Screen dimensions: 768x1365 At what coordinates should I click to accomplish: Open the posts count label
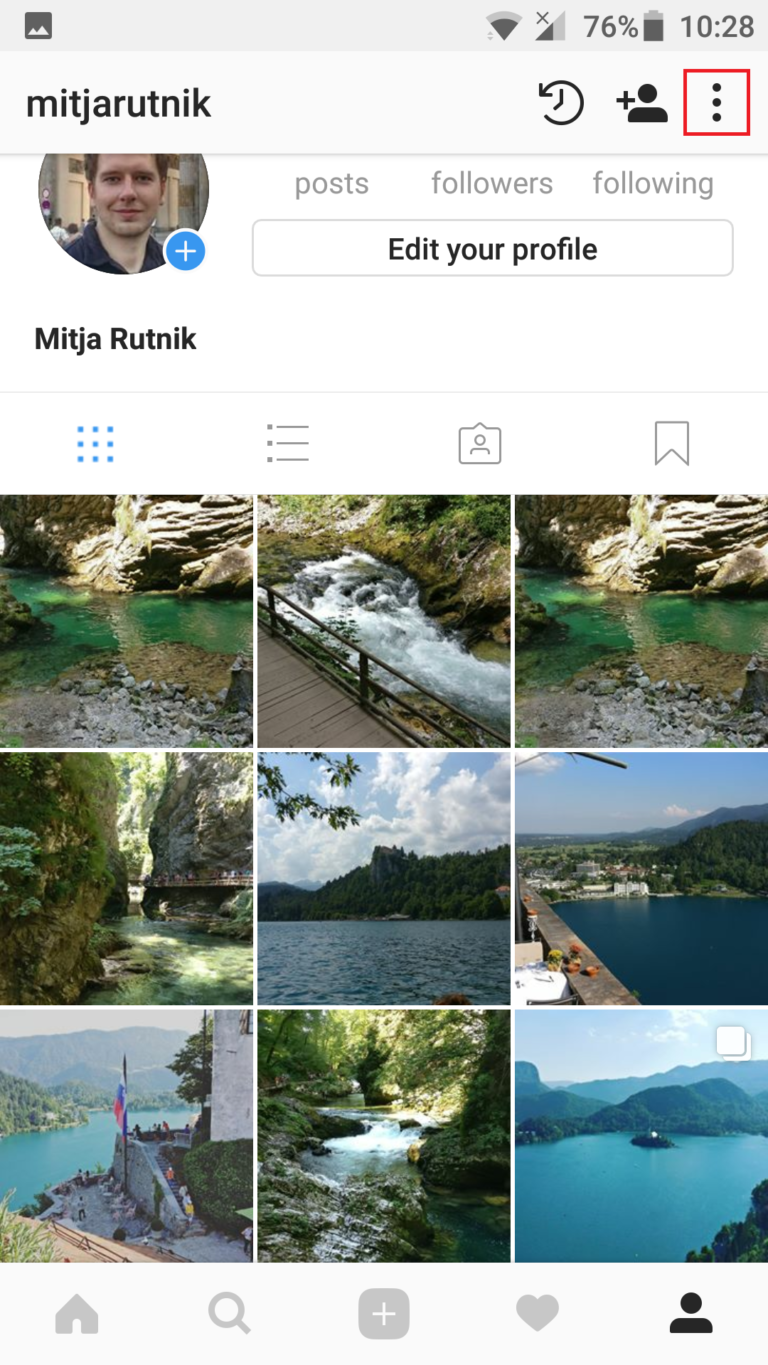(x=331, y=183)
